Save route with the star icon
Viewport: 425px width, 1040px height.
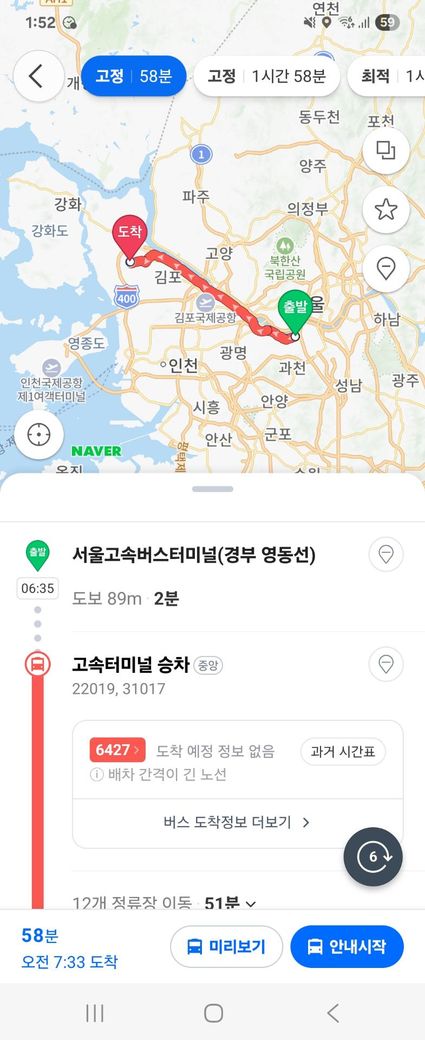386,210
